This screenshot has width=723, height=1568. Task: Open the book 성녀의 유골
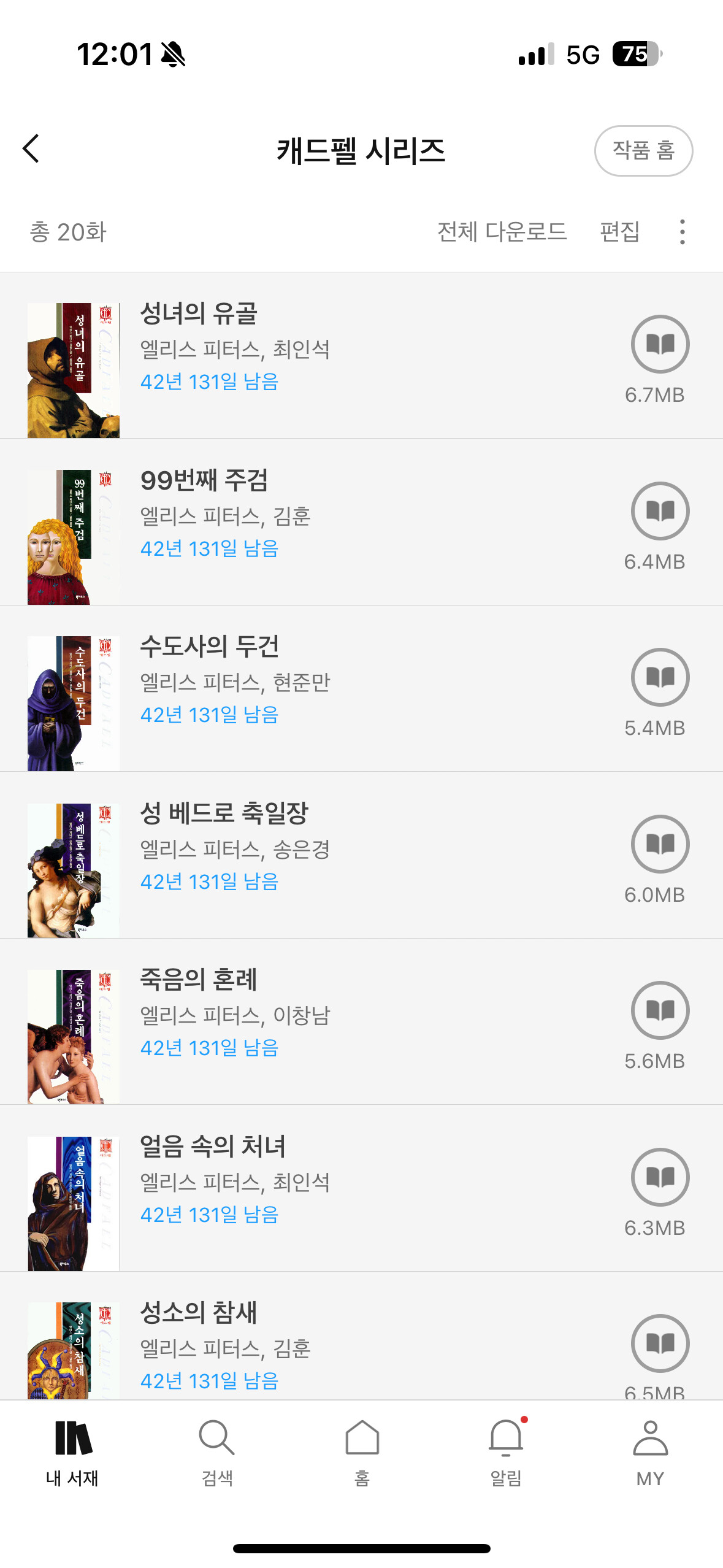pyautogui.click(x=199, y=314)
